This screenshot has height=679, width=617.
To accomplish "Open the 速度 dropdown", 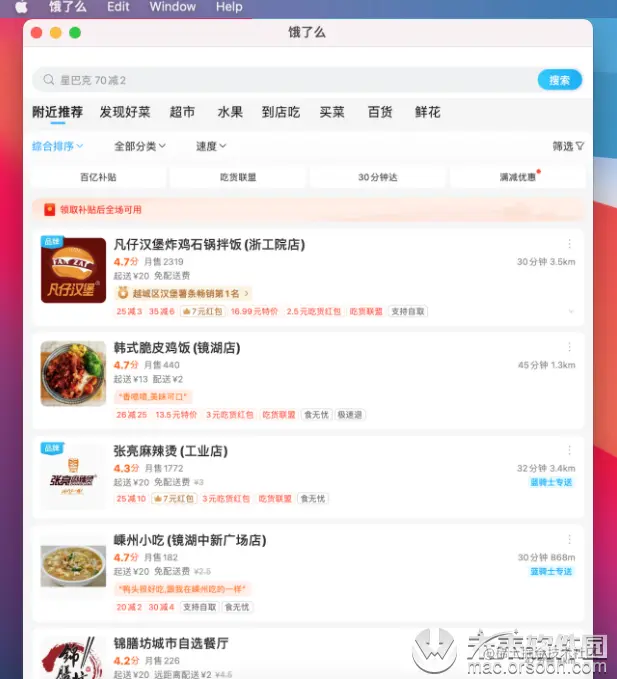I will click(211, 146).
